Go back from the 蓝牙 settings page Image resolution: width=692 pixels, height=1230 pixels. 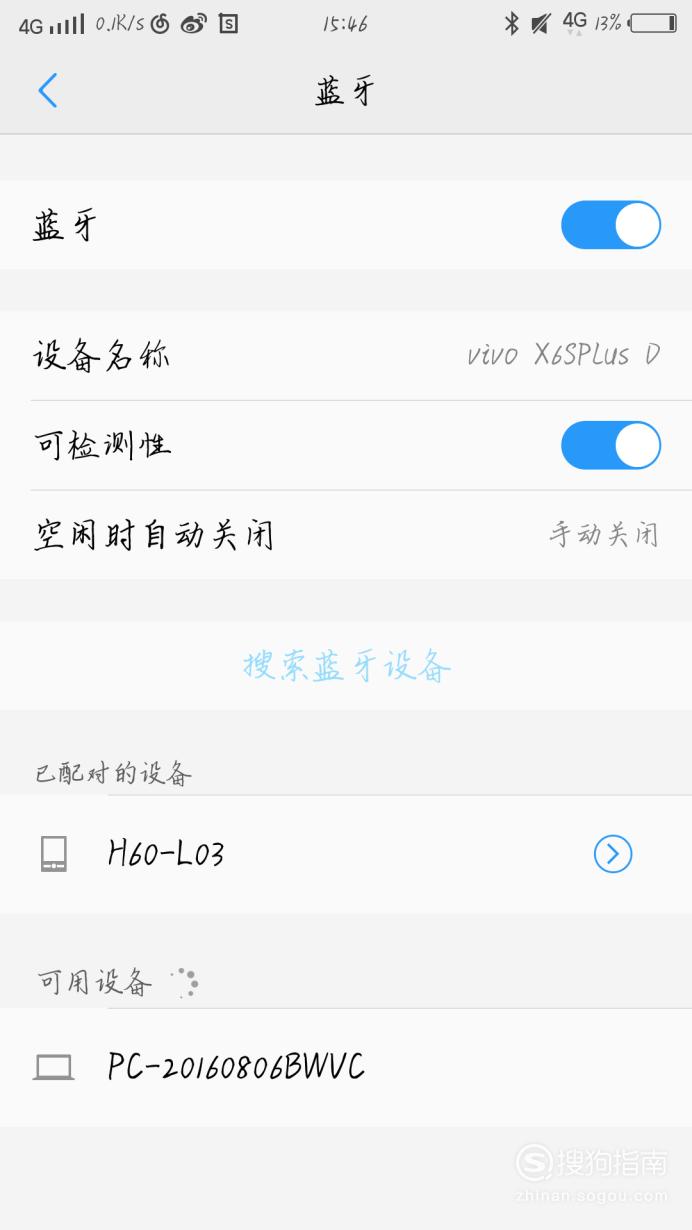tap(48, 91)
